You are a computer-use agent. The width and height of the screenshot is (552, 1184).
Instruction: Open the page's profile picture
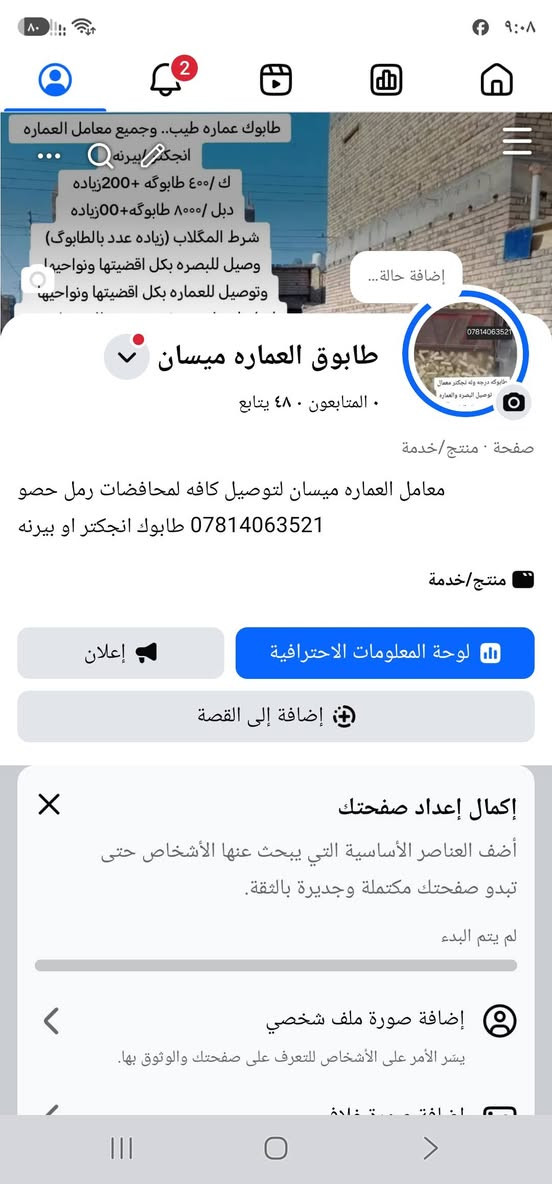(x=465, y=353)
